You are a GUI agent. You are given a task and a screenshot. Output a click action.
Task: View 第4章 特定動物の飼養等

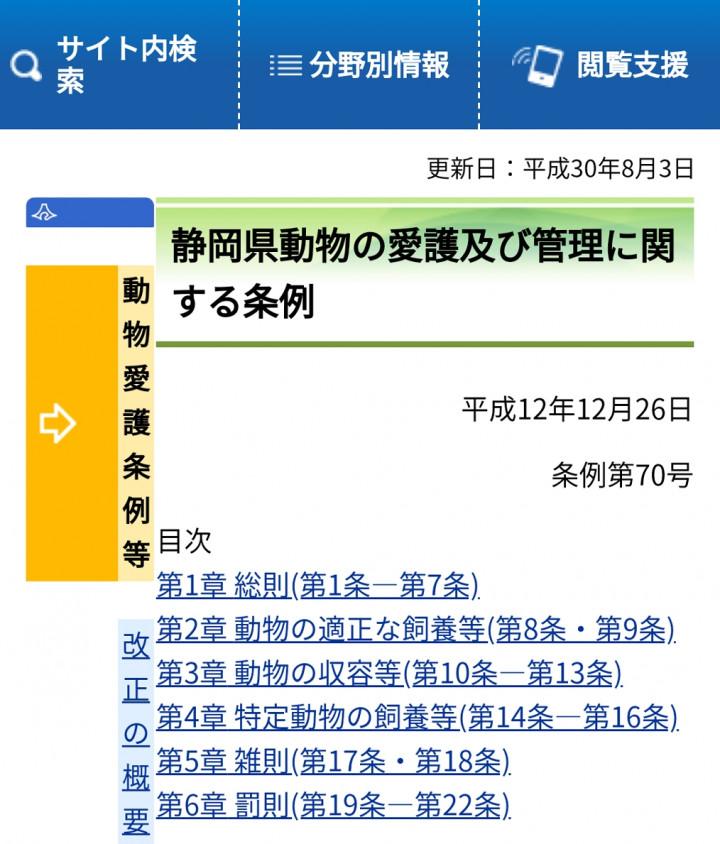point(417,717)
